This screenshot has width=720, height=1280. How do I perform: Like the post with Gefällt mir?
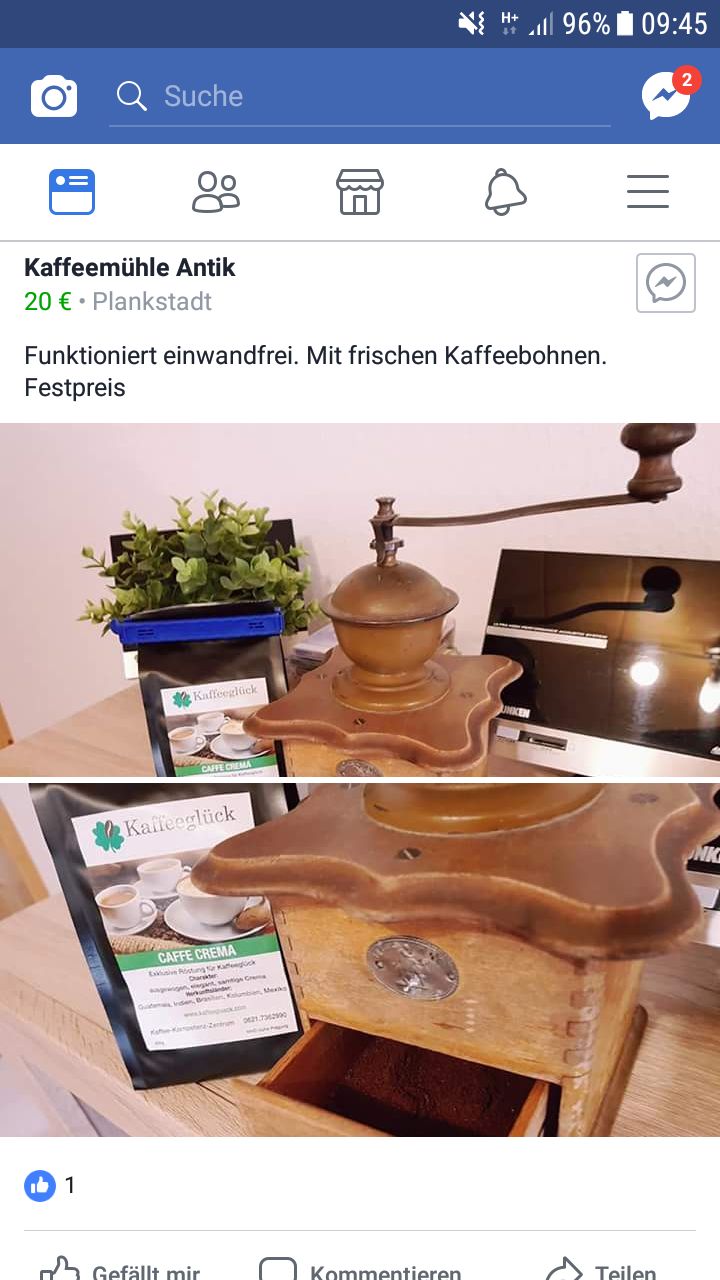tap(120, 1268)
